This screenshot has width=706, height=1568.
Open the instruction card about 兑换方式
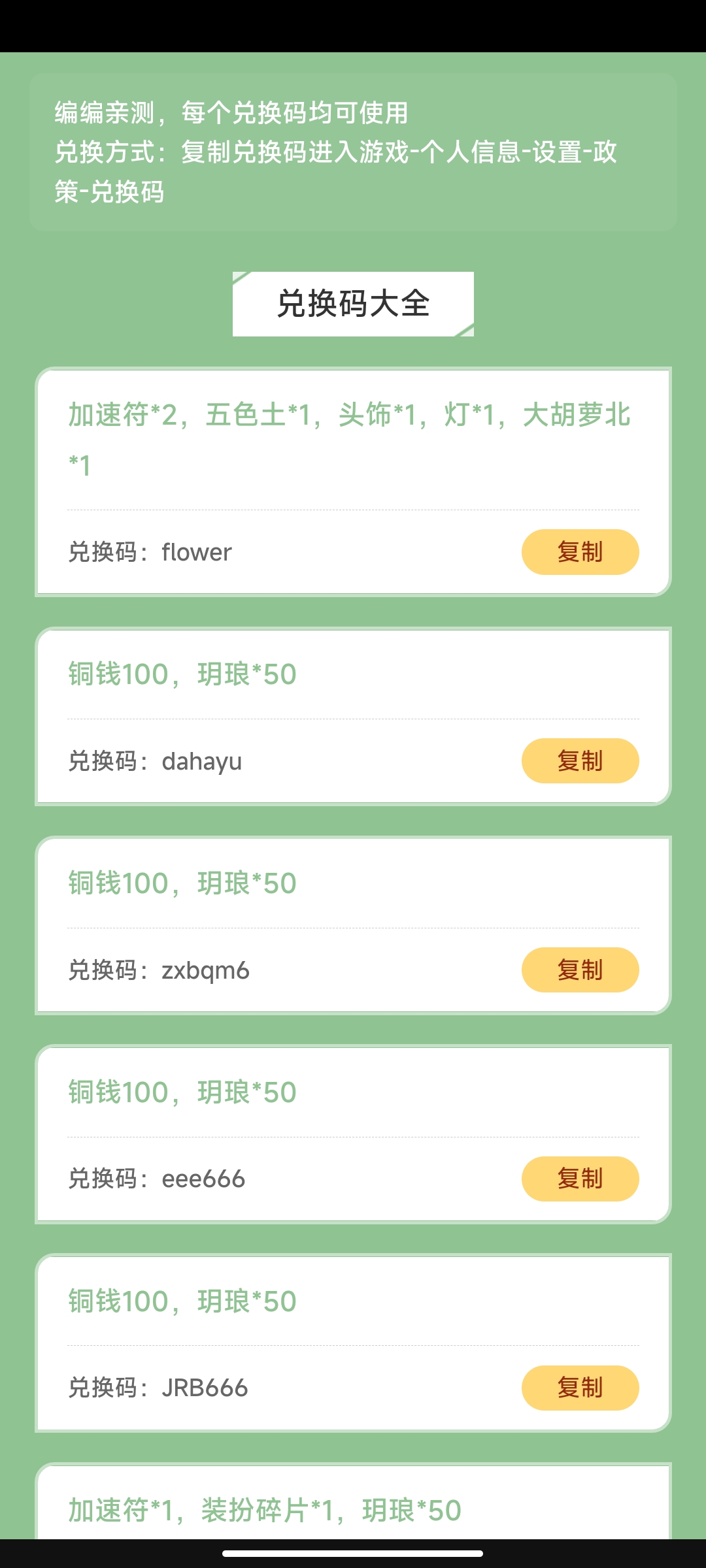(x=353, y=150)
